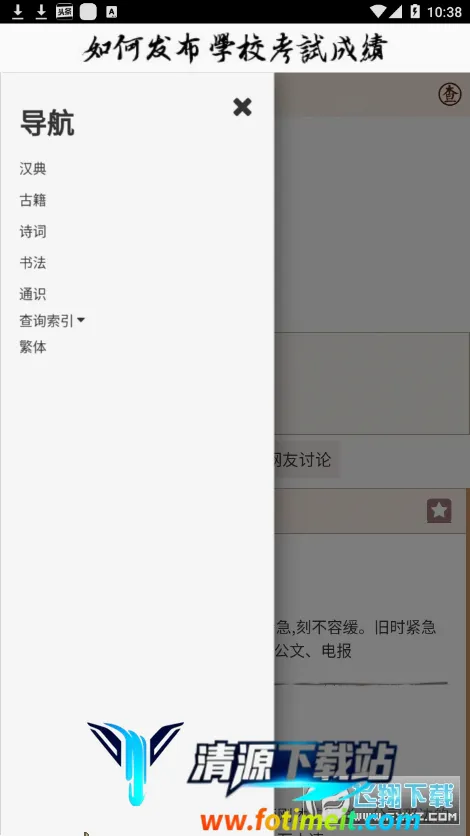
Task: Go to the 古籍 section
Action: (x=33, y=200)
